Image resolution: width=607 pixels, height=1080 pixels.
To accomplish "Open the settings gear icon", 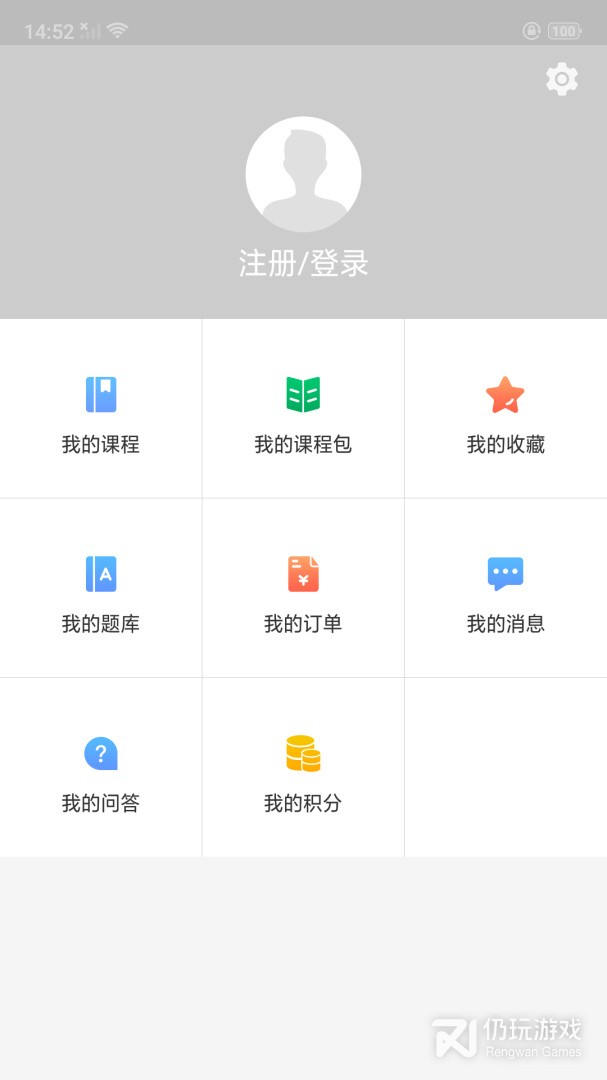I will coord(562,79).
